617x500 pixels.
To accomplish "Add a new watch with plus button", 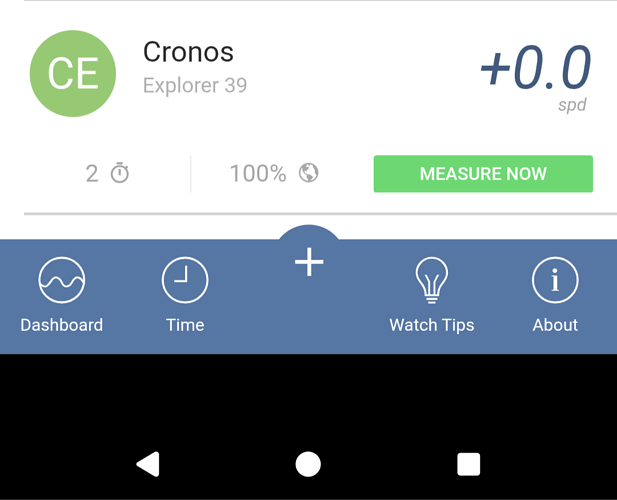I will (309, 263).
